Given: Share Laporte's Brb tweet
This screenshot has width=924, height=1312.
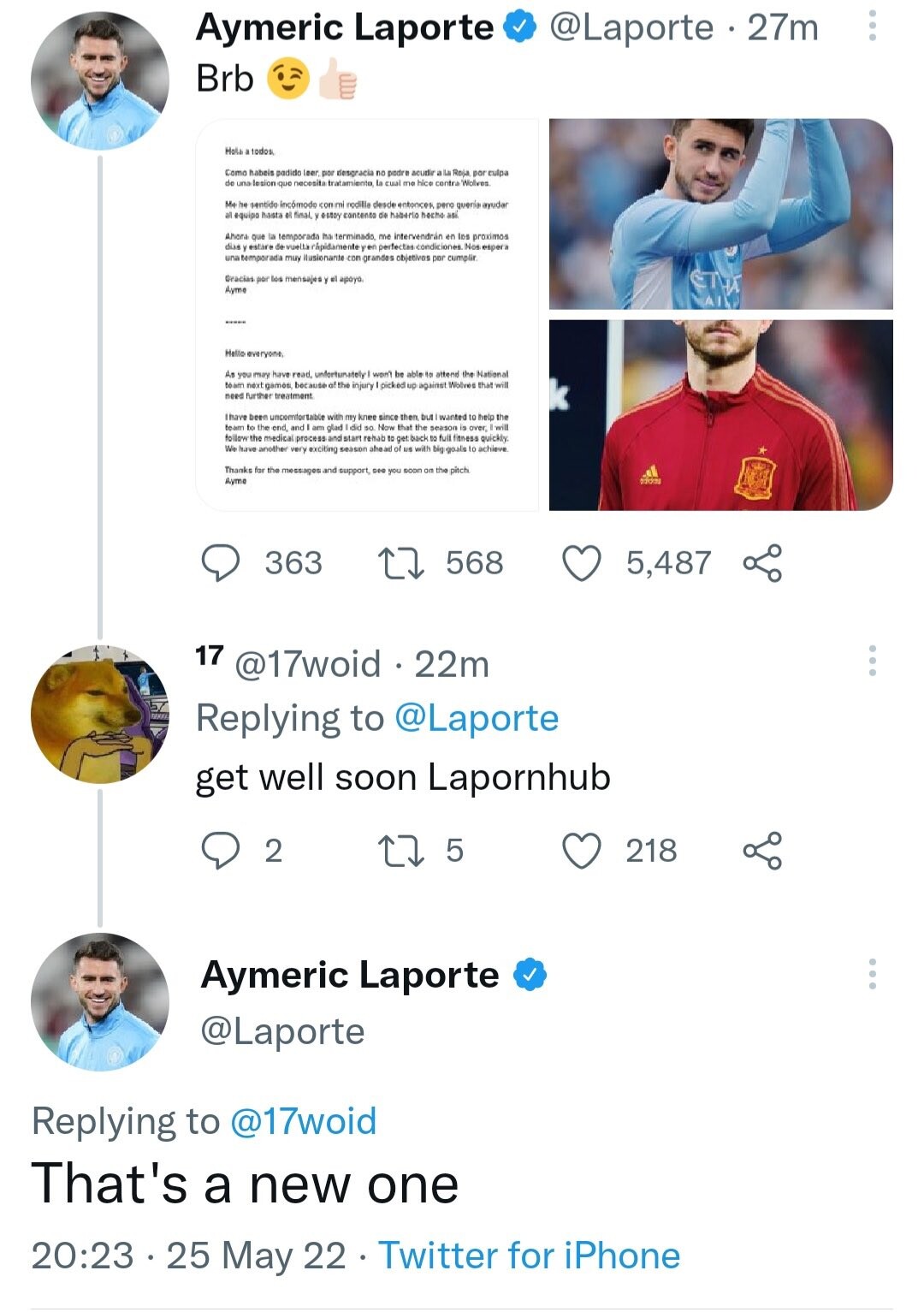Looking at the screenshot, I should (762, 563).
